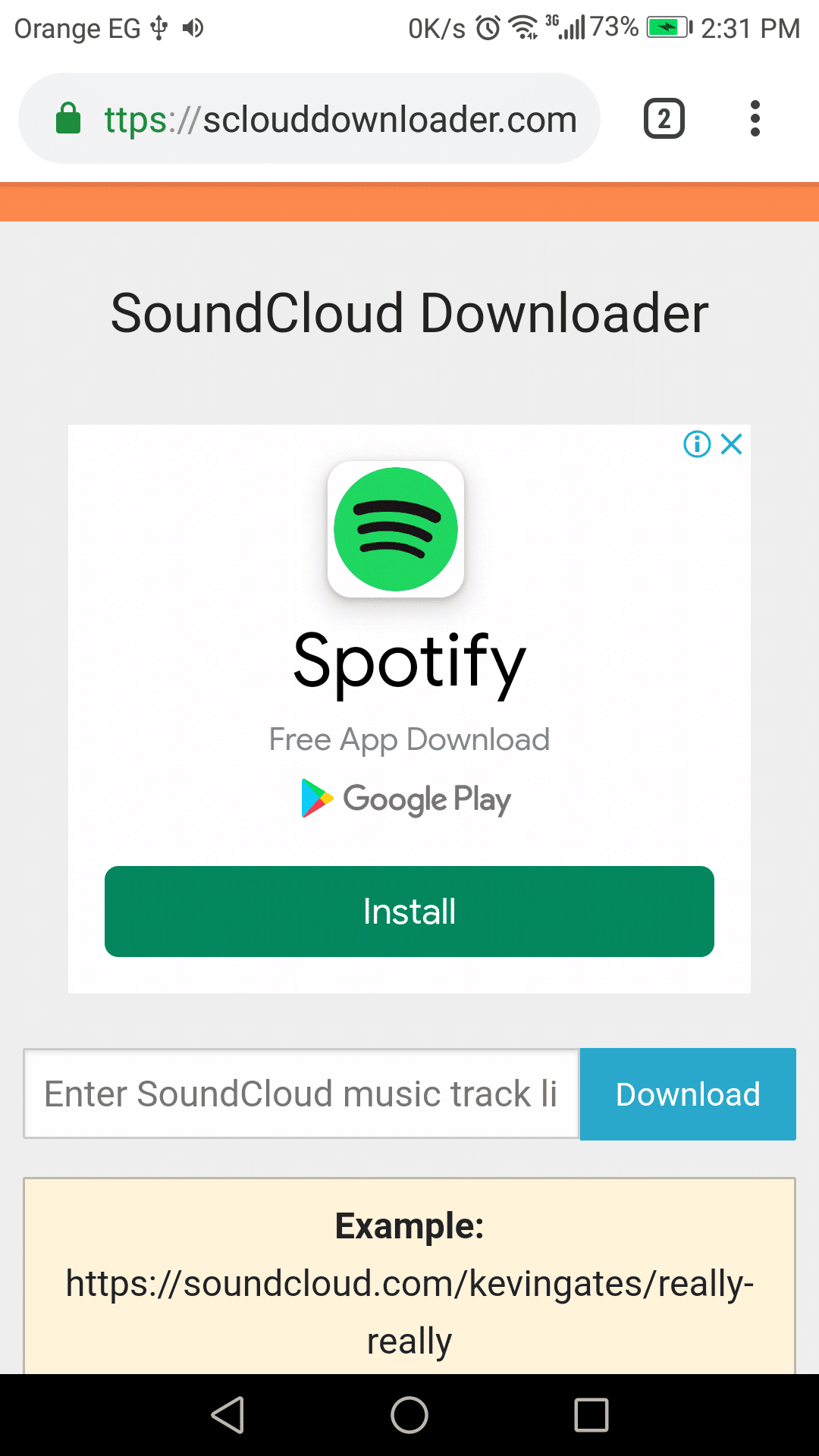The image size is (819, 1456).
Task: Open recent apps
Action: click(x=591, y=1415)
